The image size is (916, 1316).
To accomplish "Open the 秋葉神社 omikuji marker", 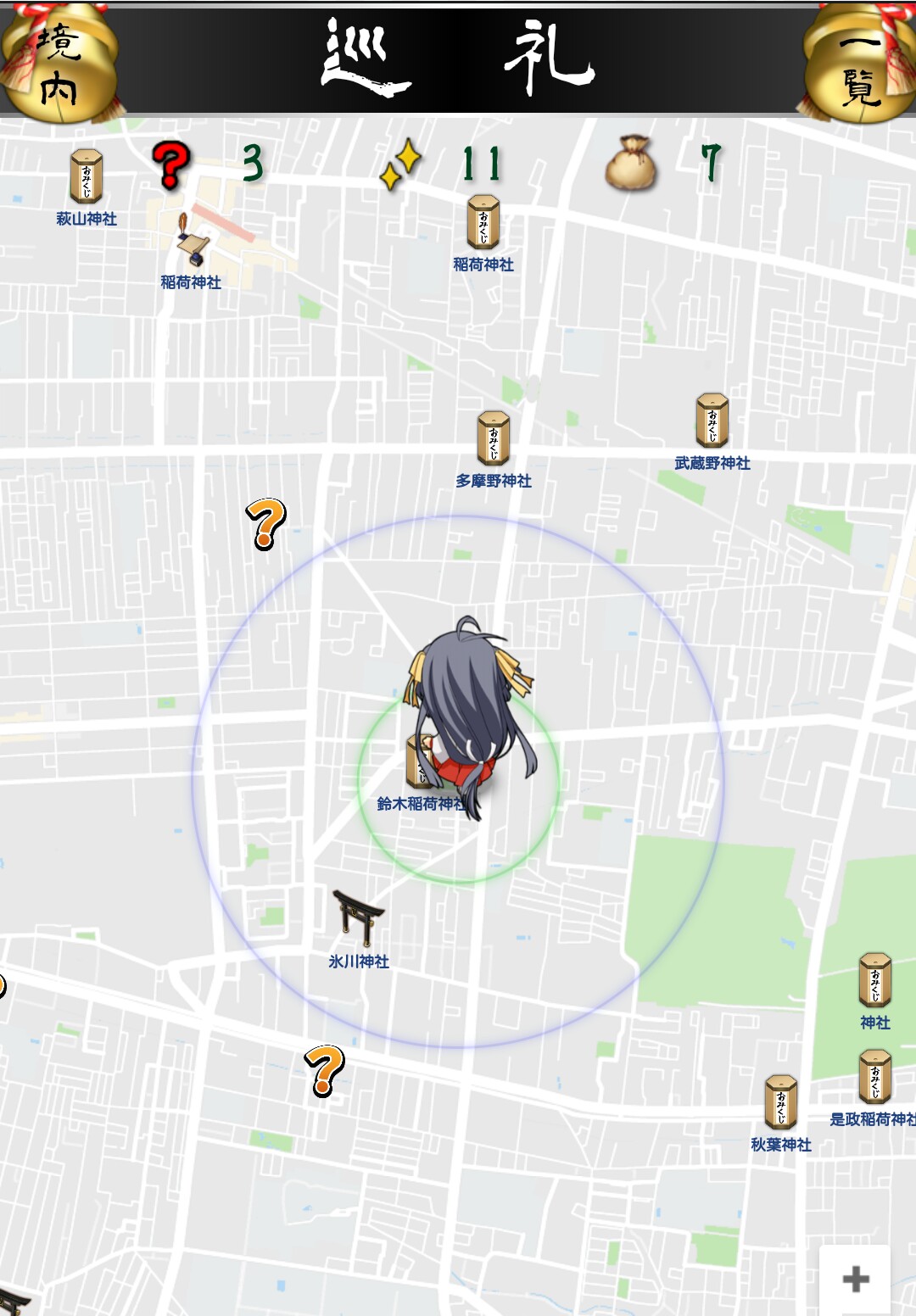I will (x=780, y=1102).
